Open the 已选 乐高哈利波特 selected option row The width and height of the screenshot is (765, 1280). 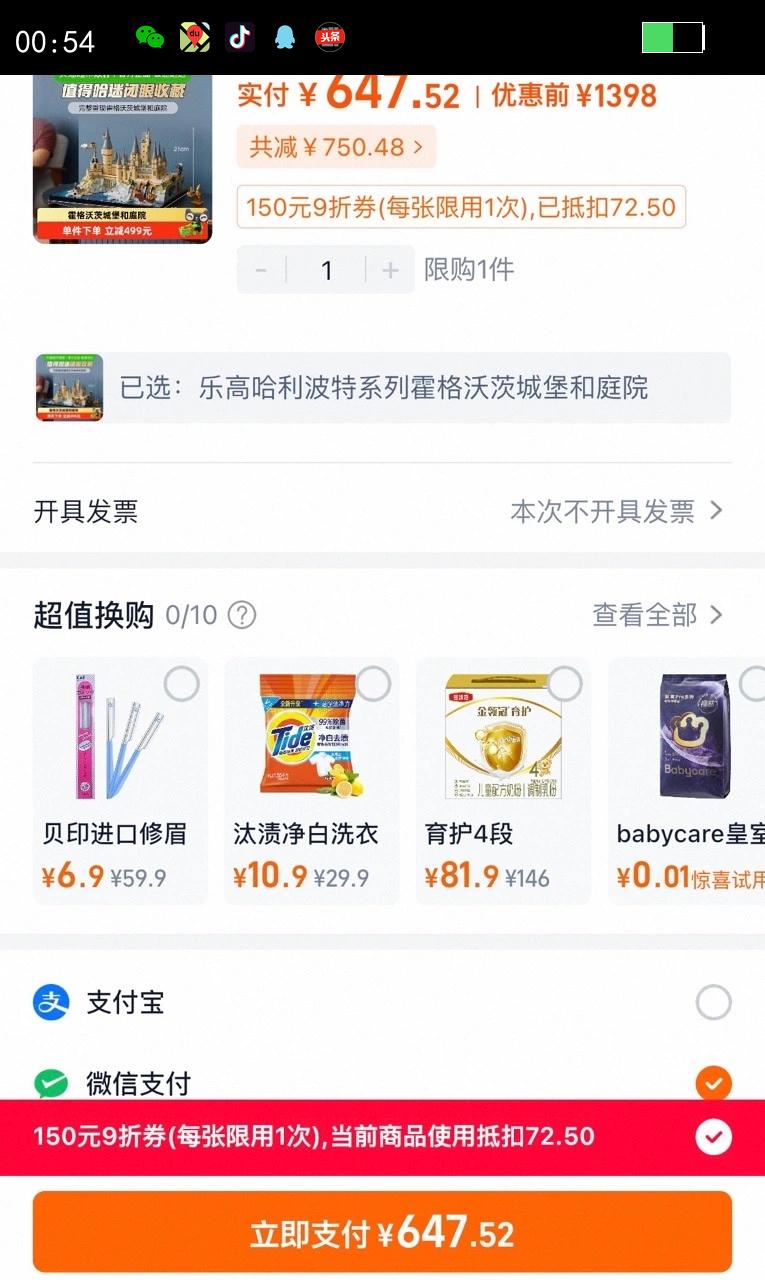coord(382,387)
